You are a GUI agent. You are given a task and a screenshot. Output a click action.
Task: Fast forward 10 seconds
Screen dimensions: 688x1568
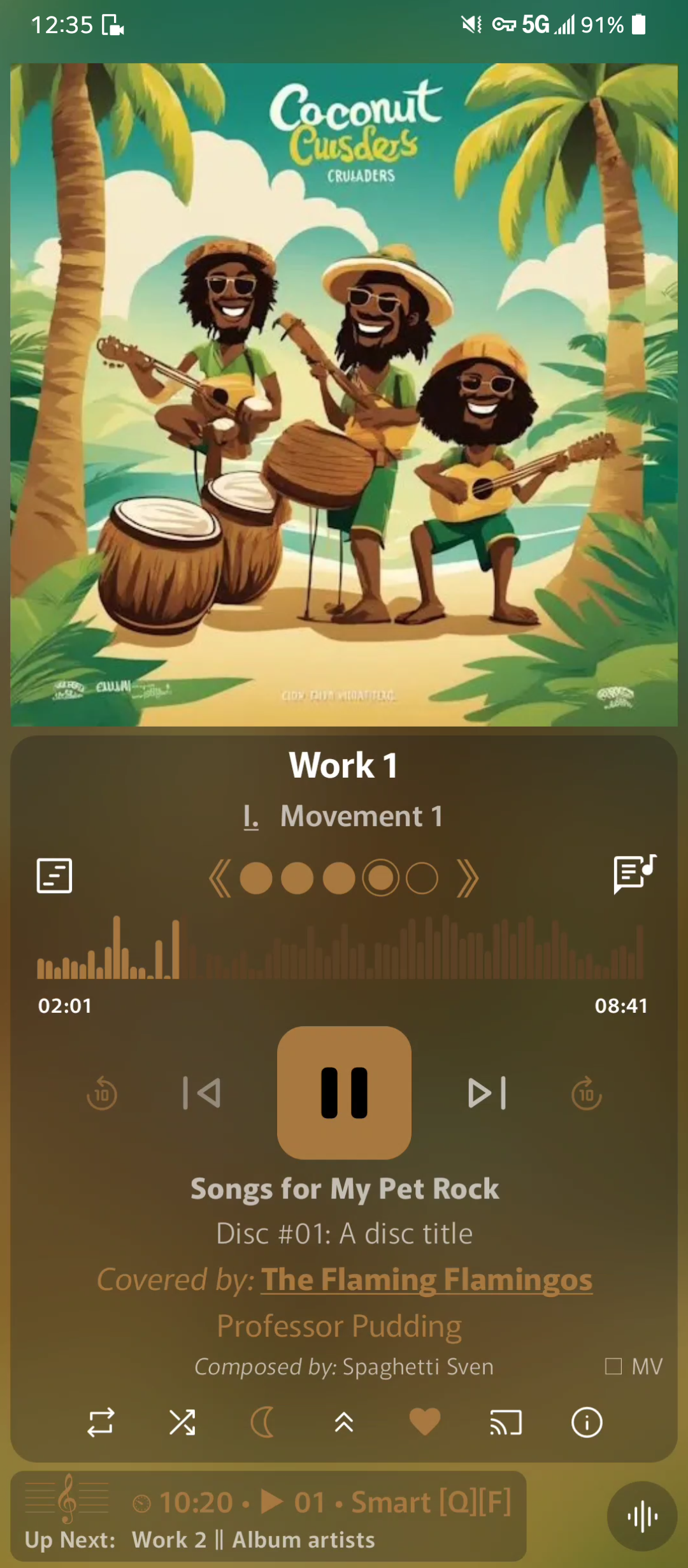[x=586, y=1094]
